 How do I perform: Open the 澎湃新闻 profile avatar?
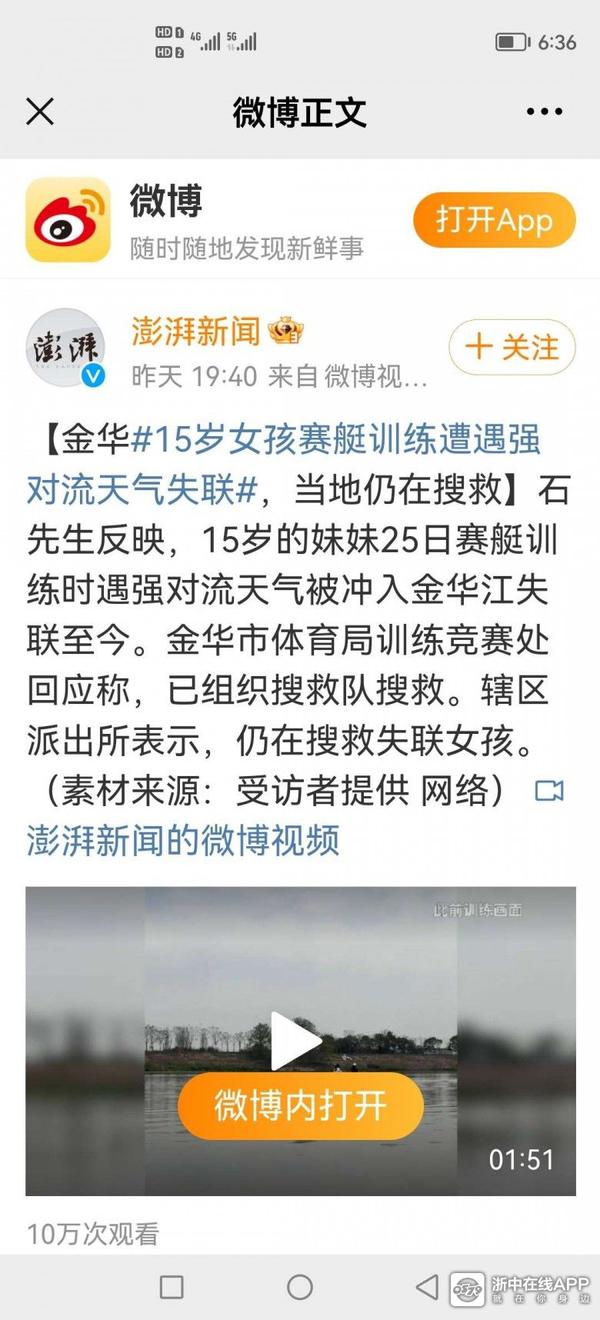coord(65,348)
